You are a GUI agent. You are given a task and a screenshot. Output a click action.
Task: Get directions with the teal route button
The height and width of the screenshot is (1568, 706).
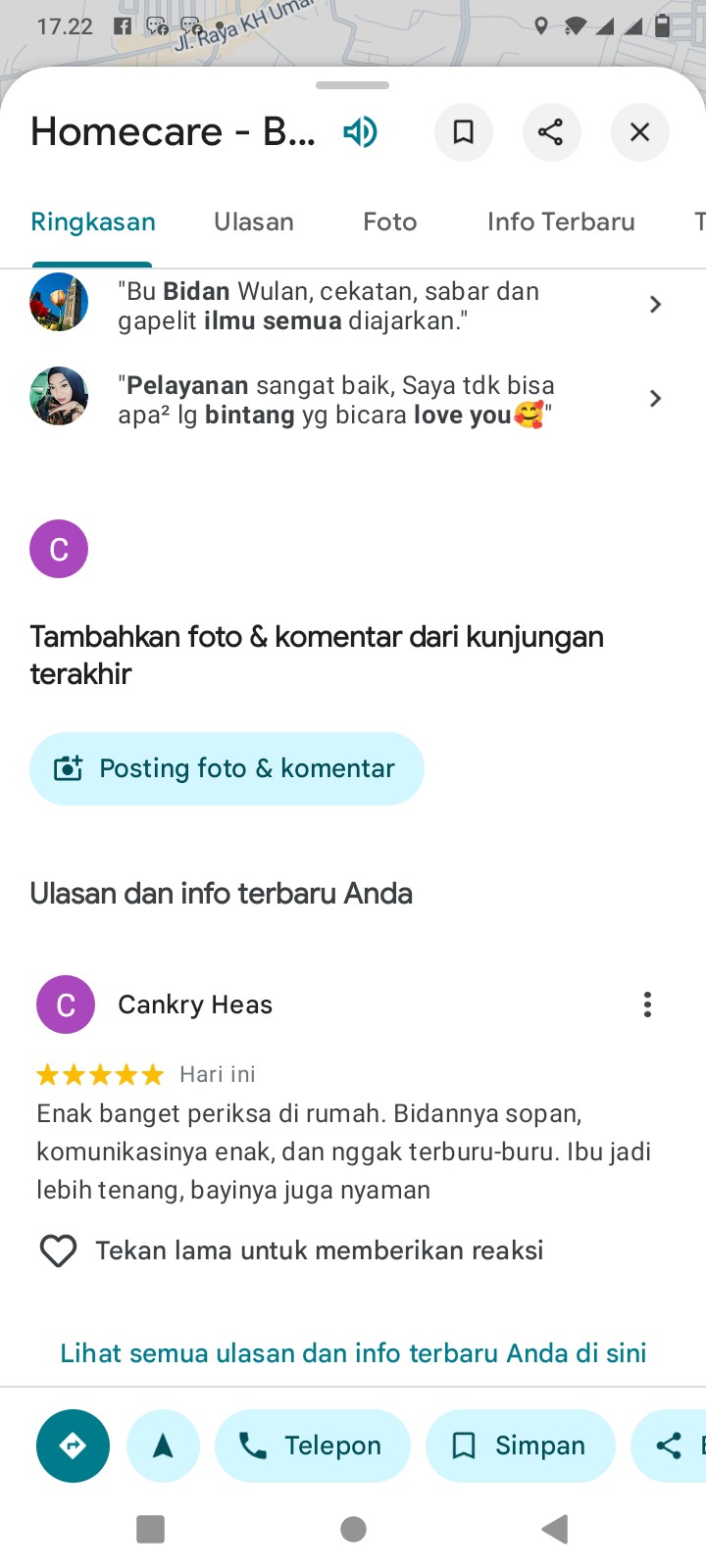[73, 1445]
